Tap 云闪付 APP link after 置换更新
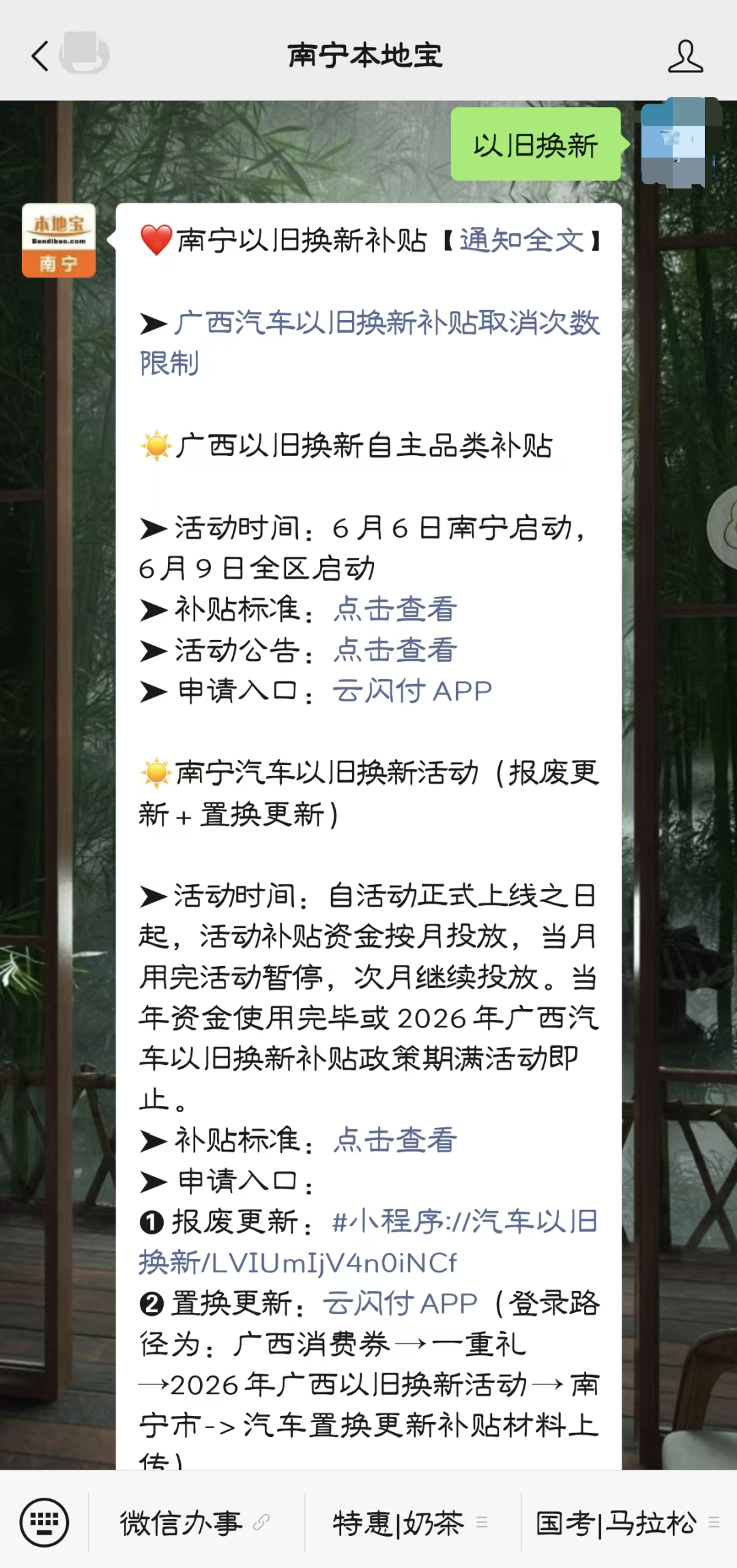 click(x=400, y=1303)
